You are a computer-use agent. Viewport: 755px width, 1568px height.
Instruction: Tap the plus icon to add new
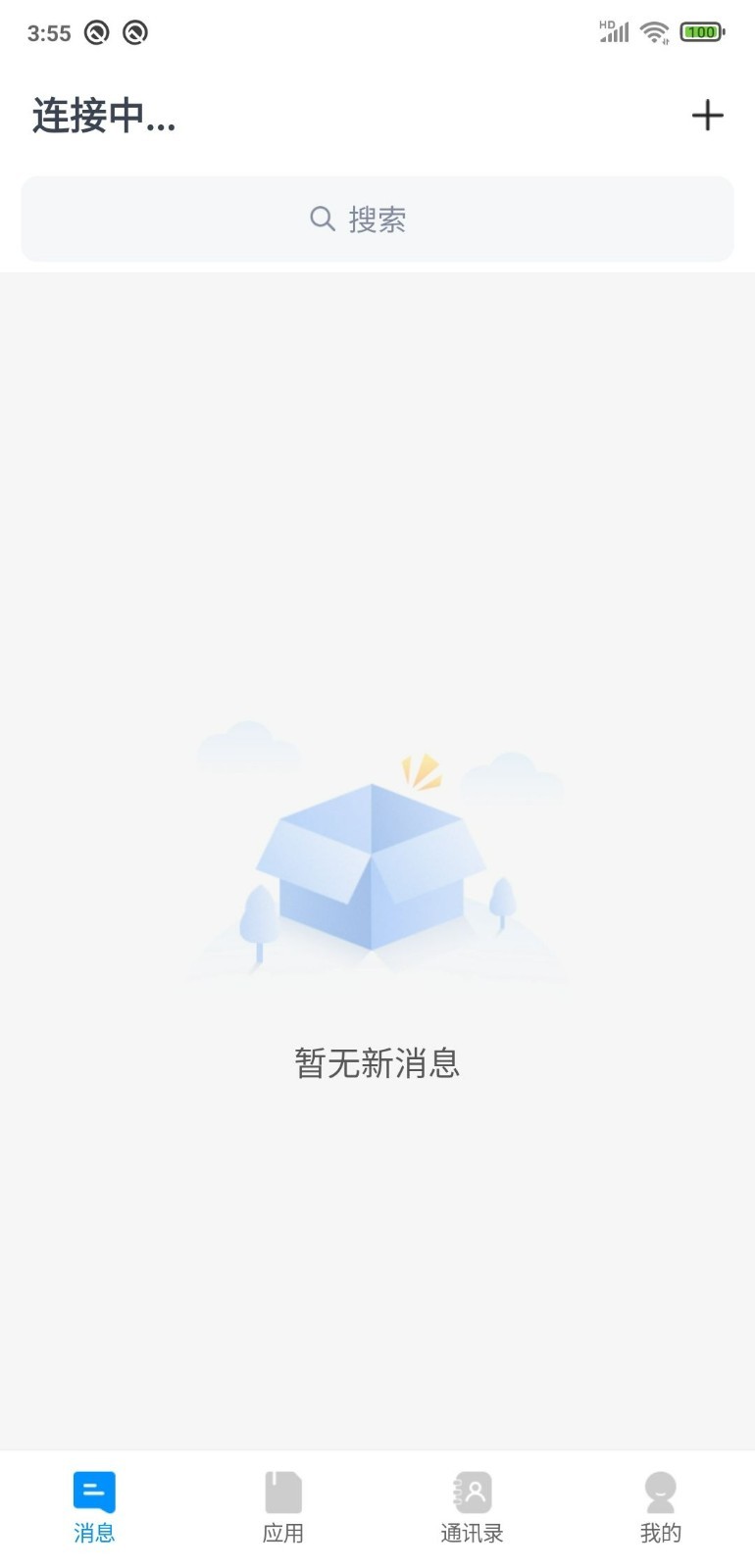point(707,116)
